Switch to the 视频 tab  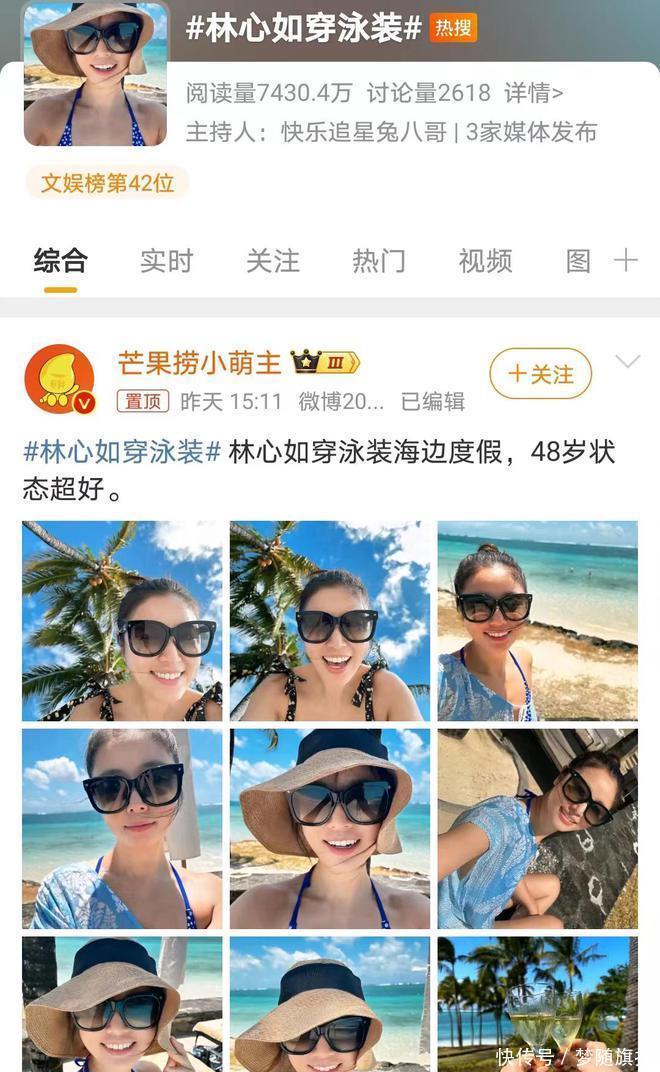click(485, 261)
